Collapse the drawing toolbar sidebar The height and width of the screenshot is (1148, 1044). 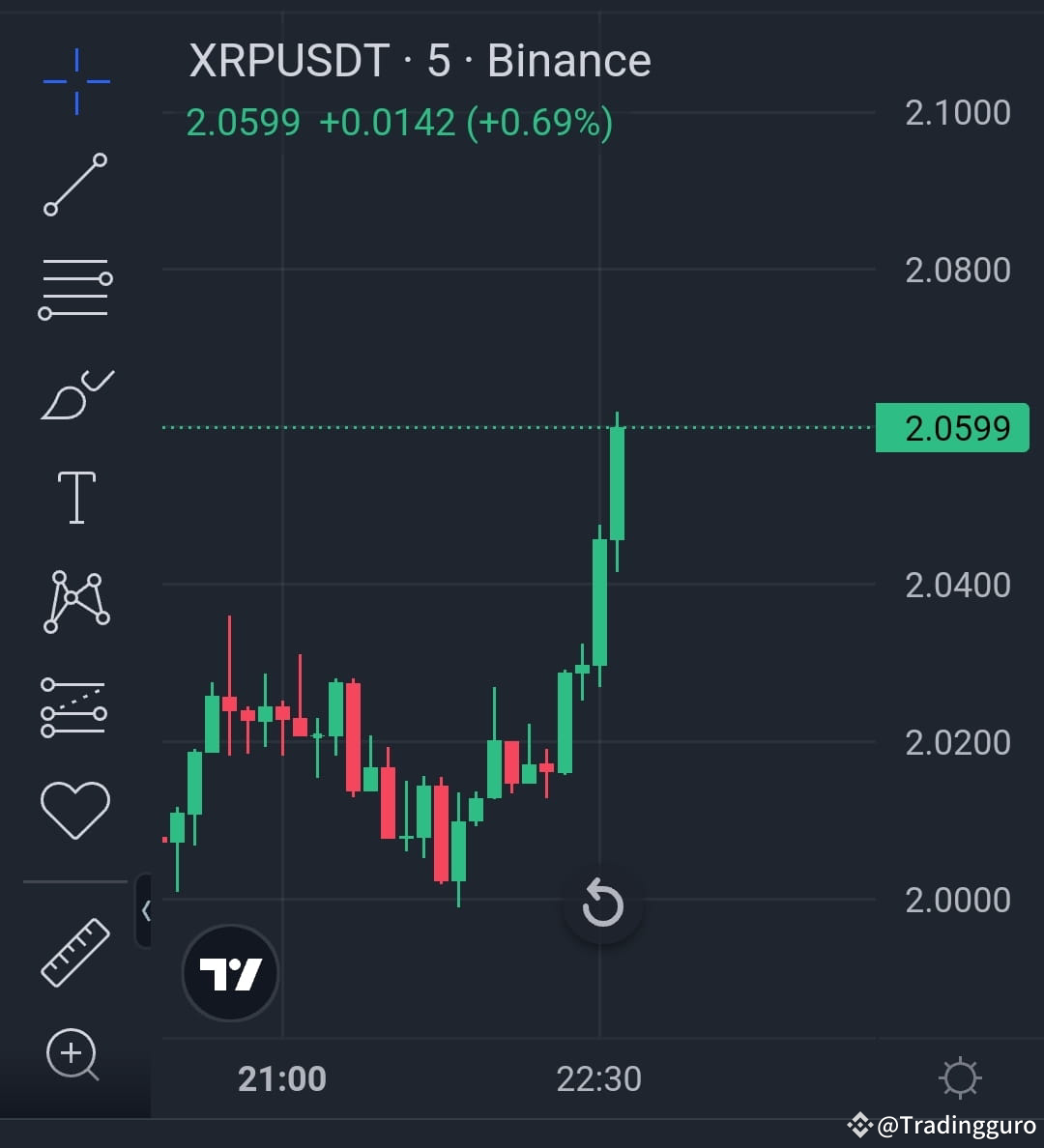coord(145,908)
